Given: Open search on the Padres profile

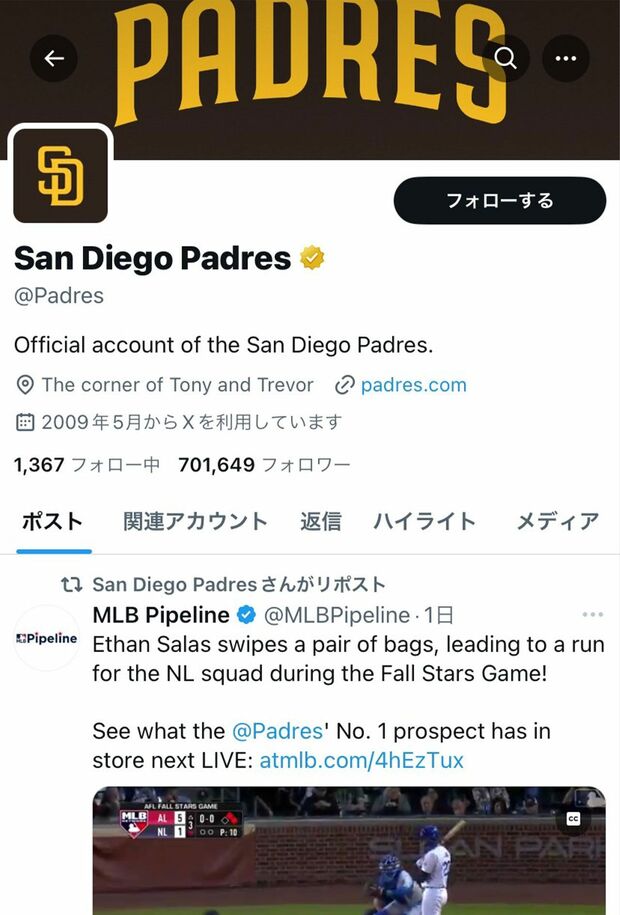Looking at the screenshot, I should 506,59.
